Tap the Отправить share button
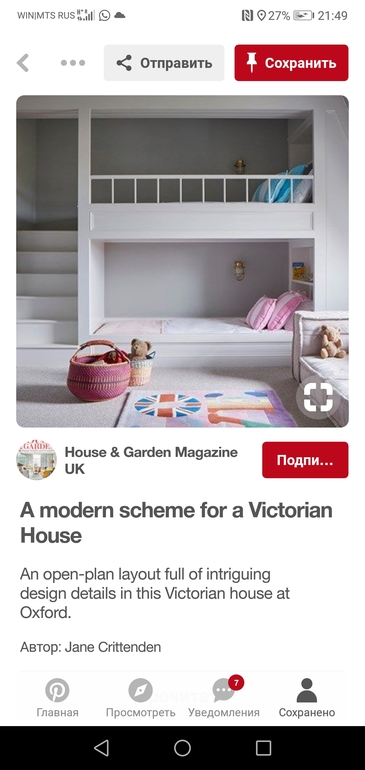The image size is (365, 770). pyautogui.click(x=164, y=63)
